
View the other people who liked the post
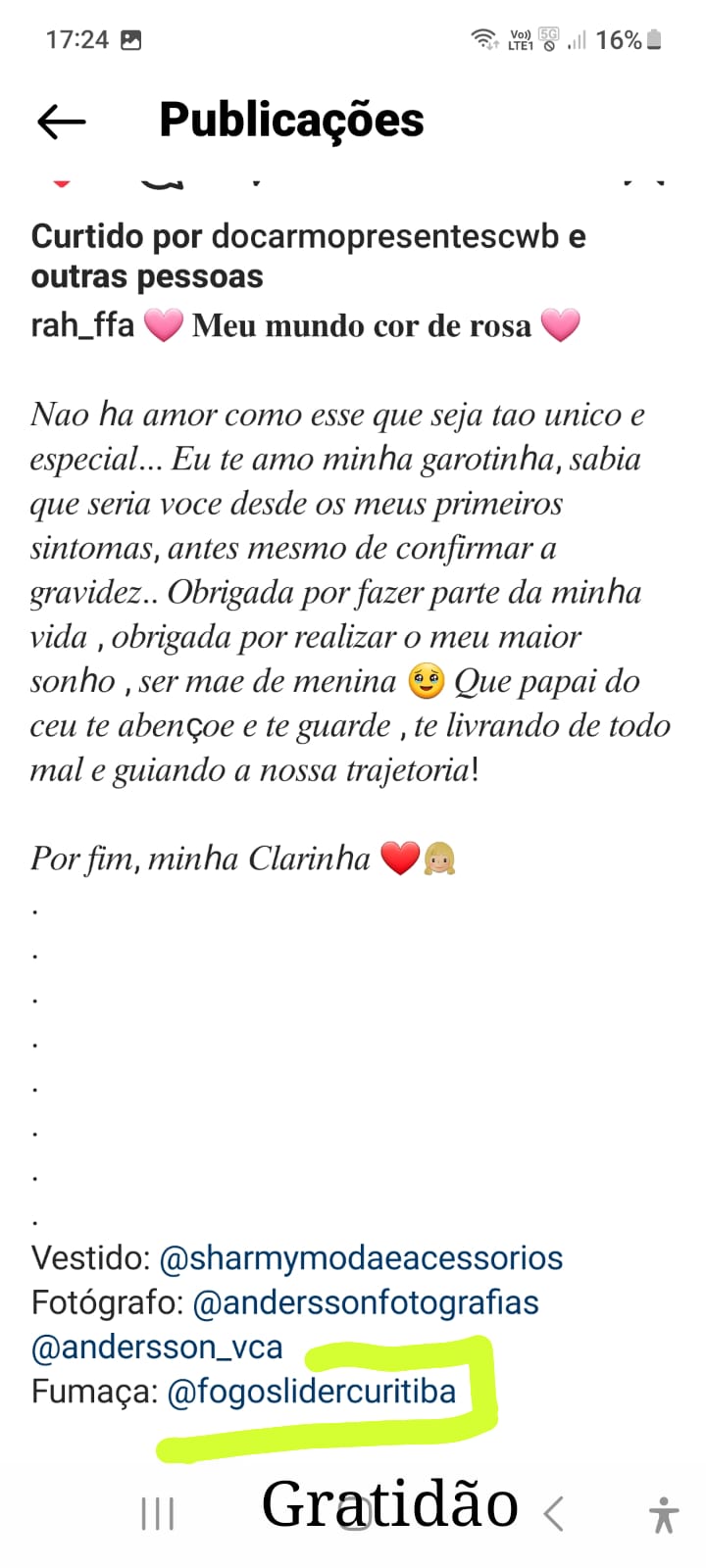[x=147, y=276]
